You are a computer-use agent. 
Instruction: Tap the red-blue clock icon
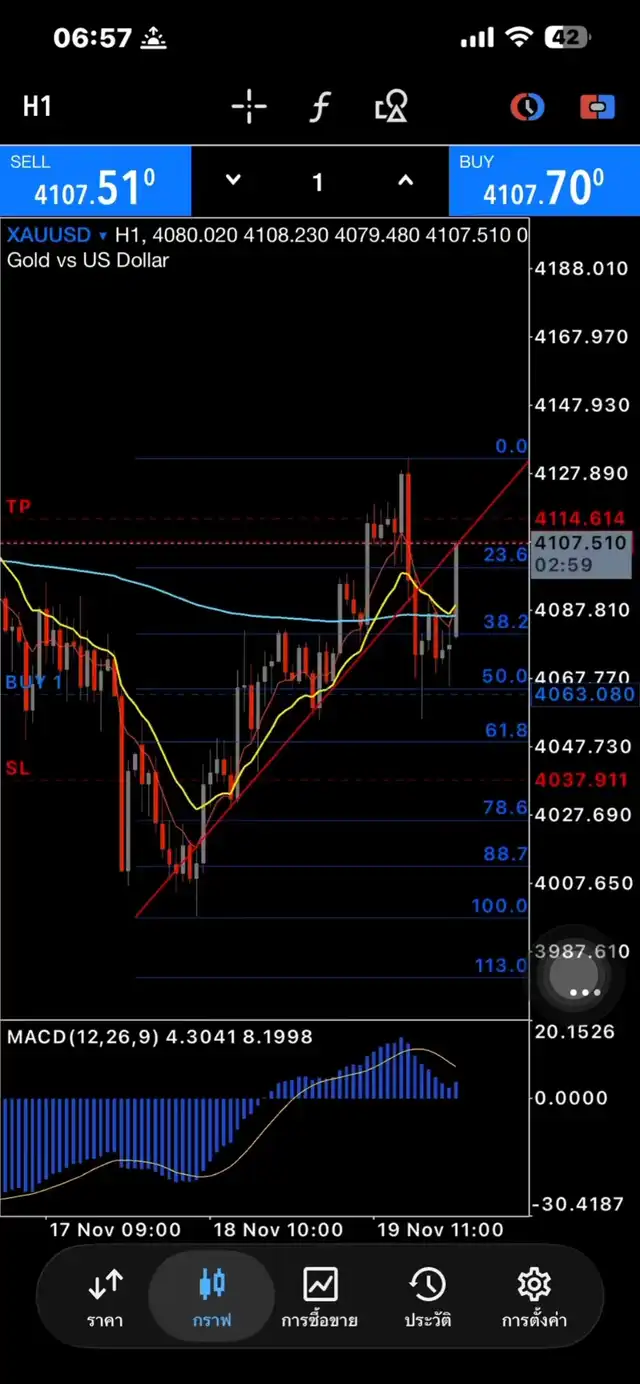[526, 107]
